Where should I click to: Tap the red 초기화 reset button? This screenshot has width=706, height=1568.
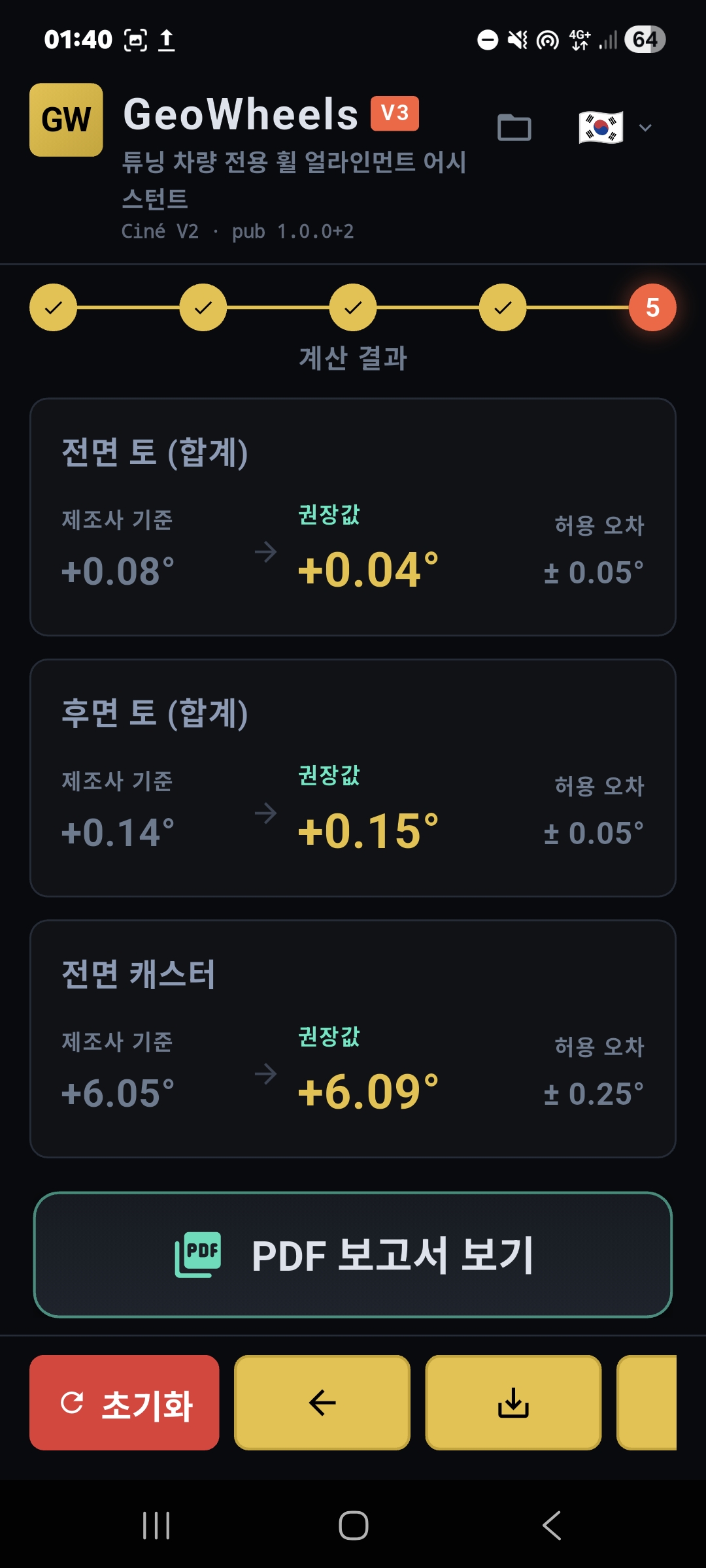click(x=124, y=1403)
